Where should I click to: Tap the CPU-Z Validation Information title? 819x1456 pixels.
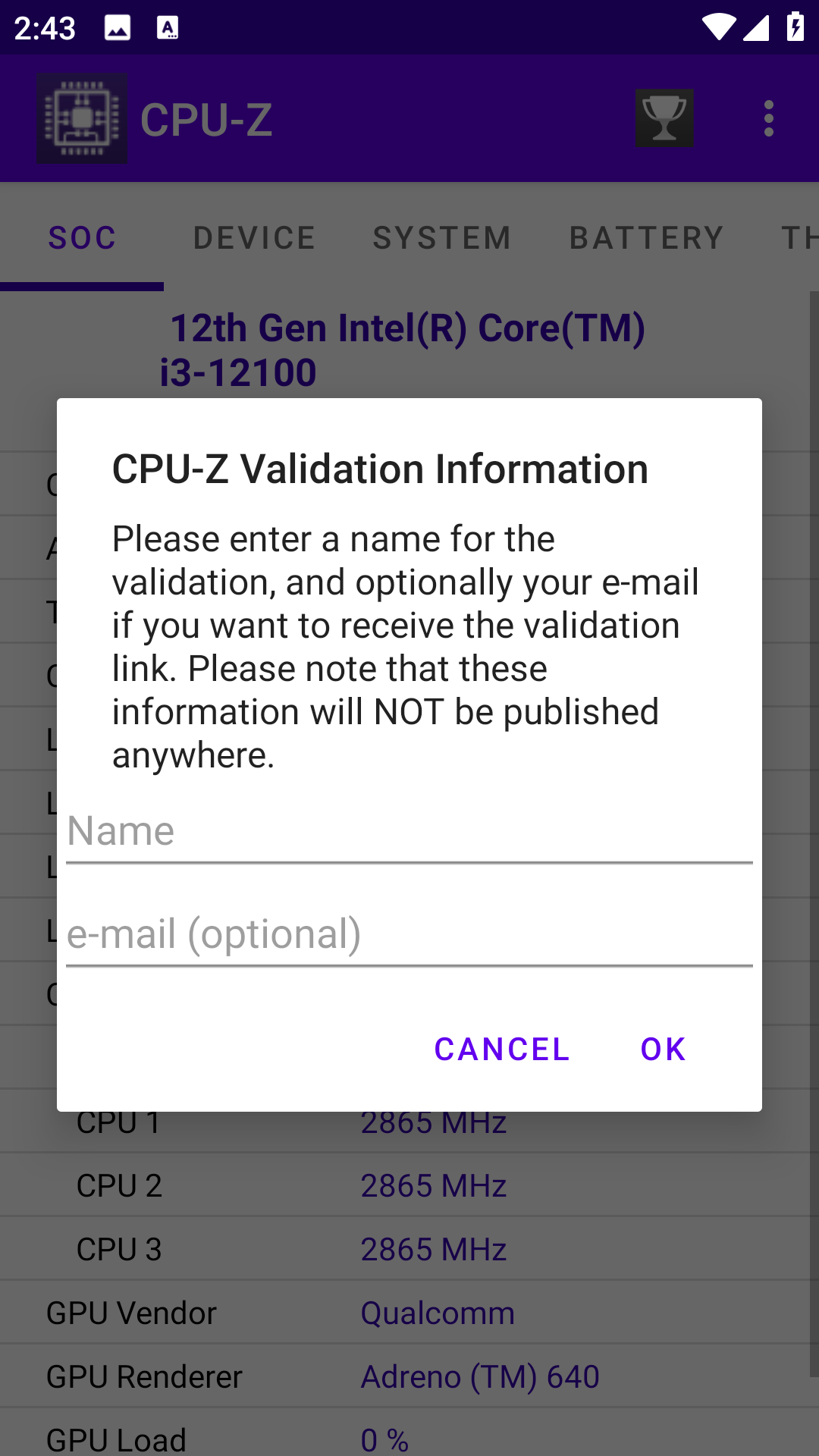[x=380, y=469]
